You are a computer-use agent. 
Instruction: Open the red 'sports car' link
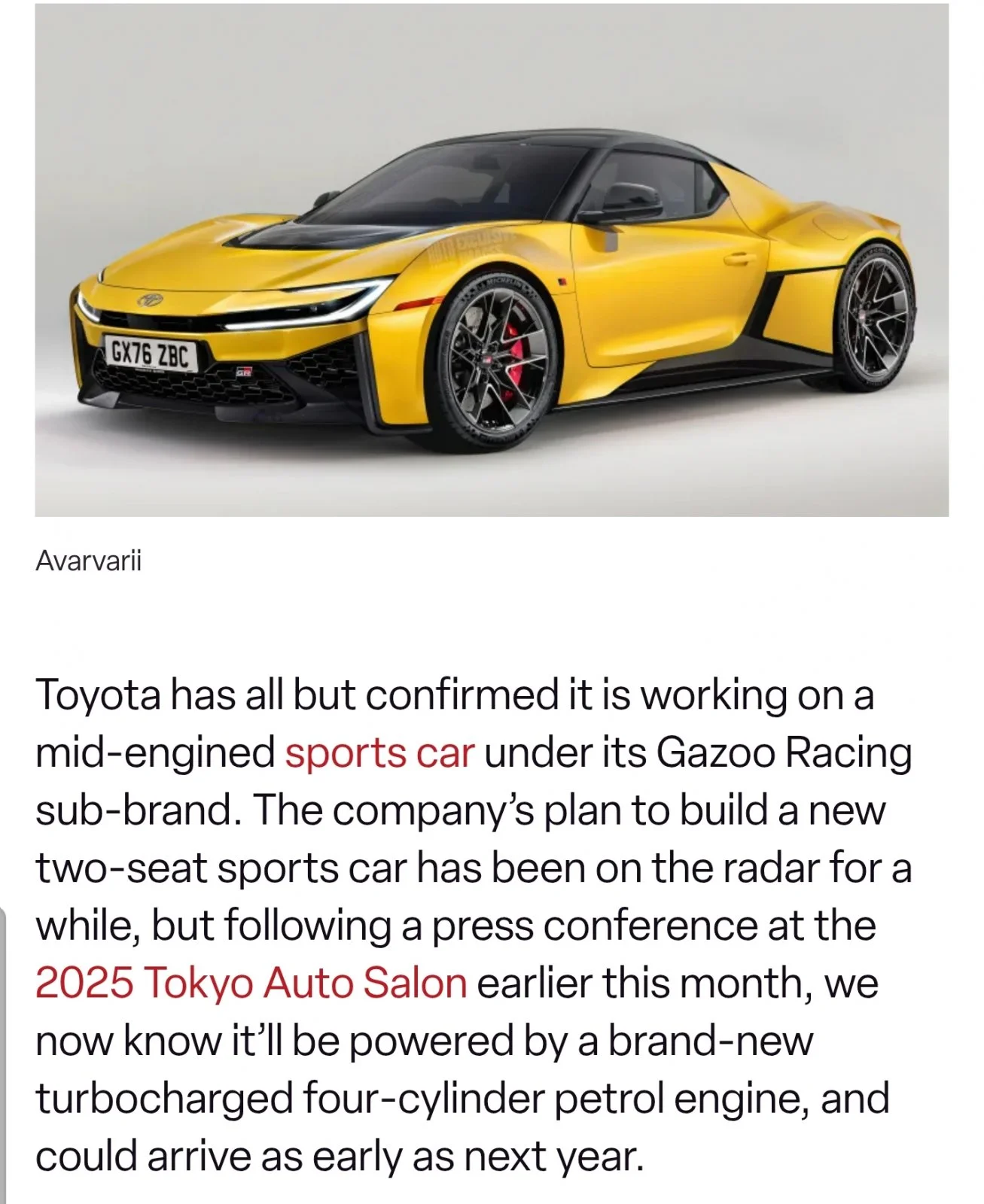click(379, 752)
